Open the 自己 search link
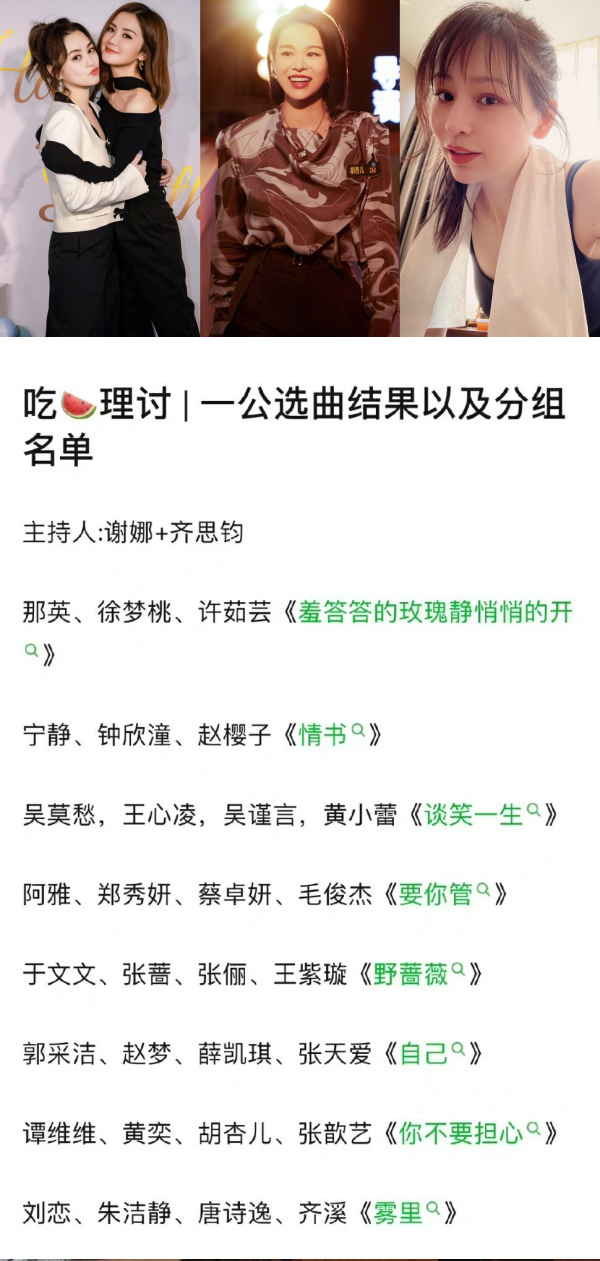 [432, 1052]
